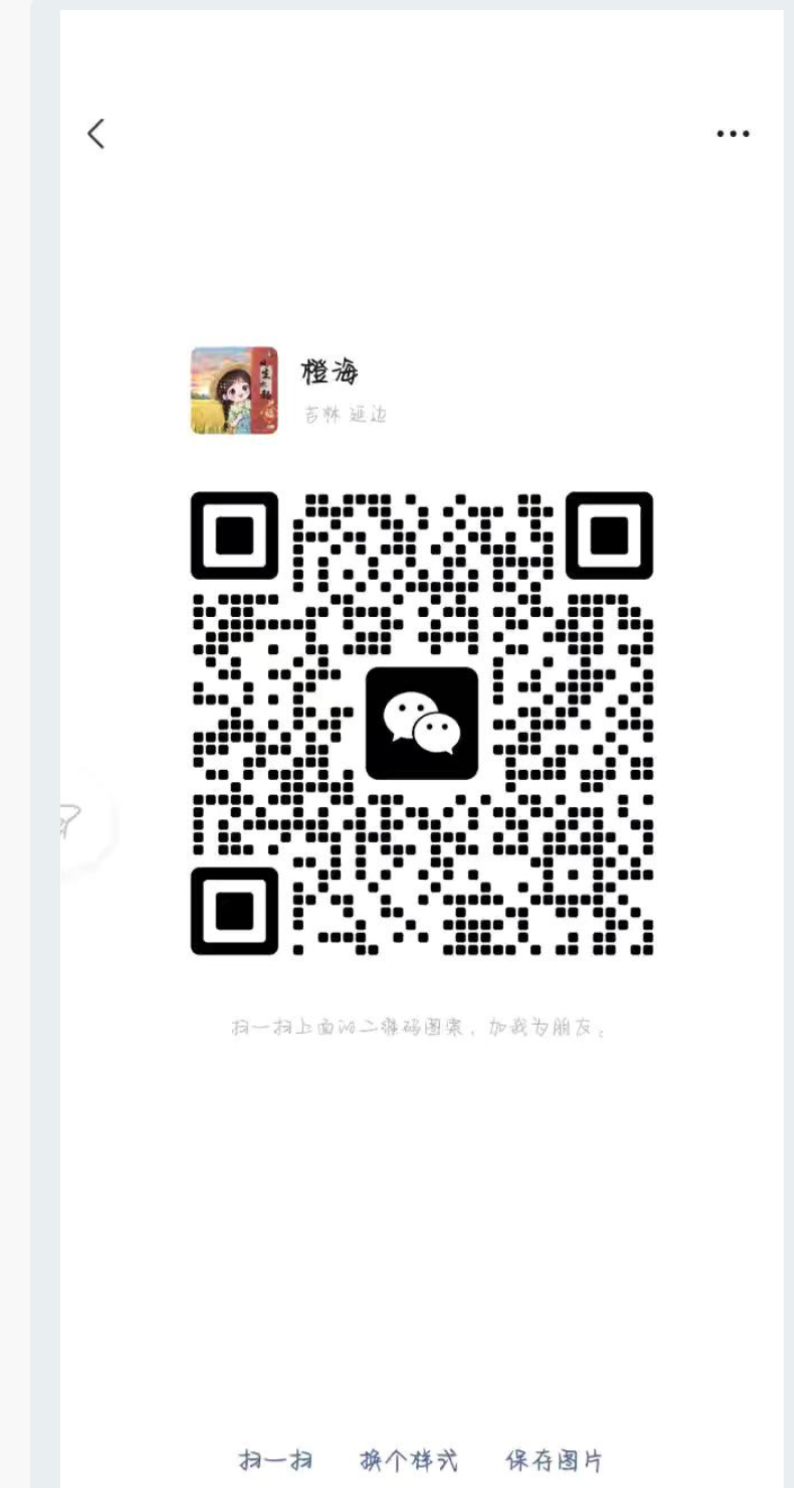Tap 扫一扫 to scan a code

click(275, 1460)
